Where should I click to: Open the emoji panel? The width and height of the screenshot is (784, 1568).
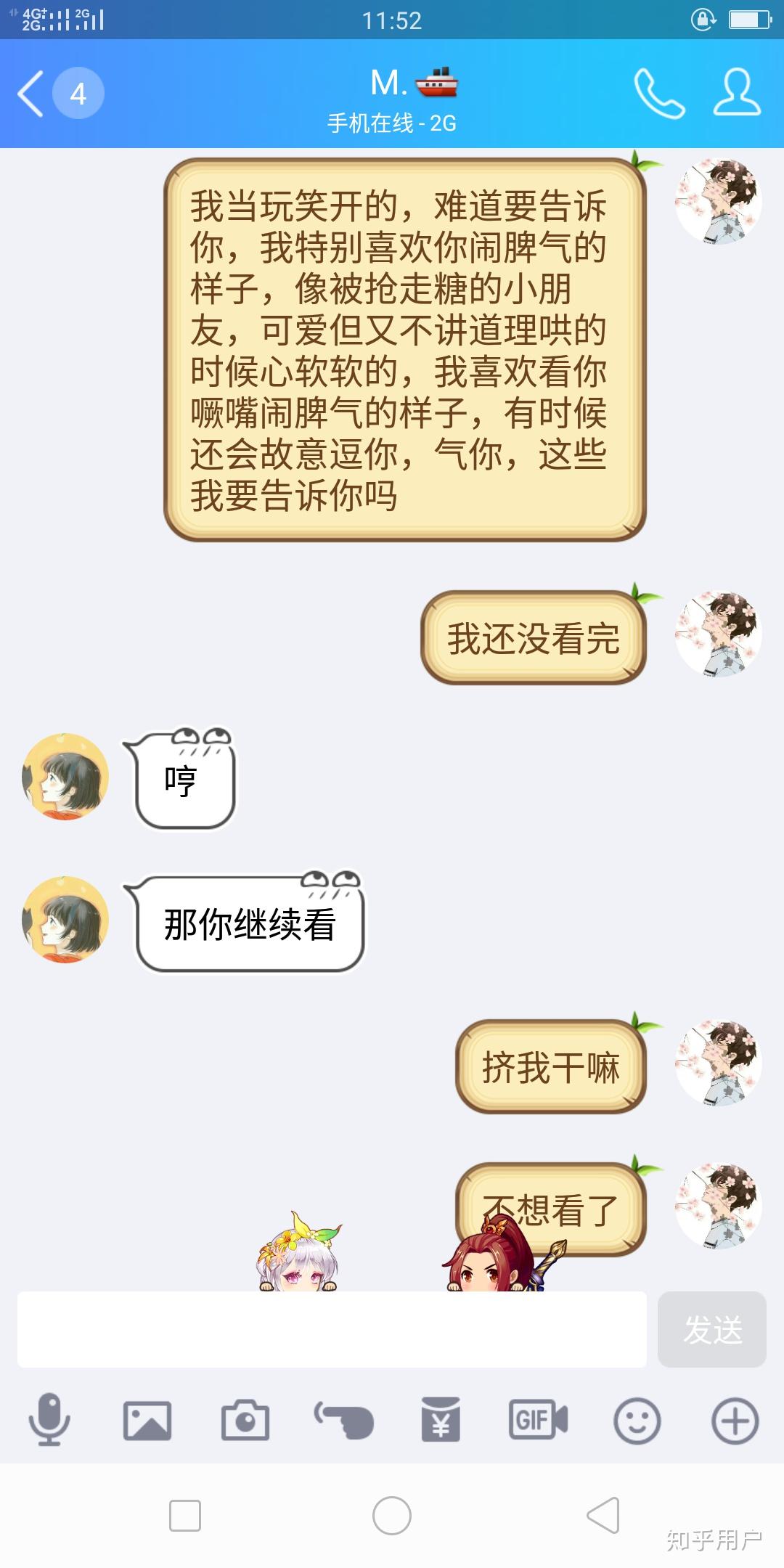coord(637,1420)
